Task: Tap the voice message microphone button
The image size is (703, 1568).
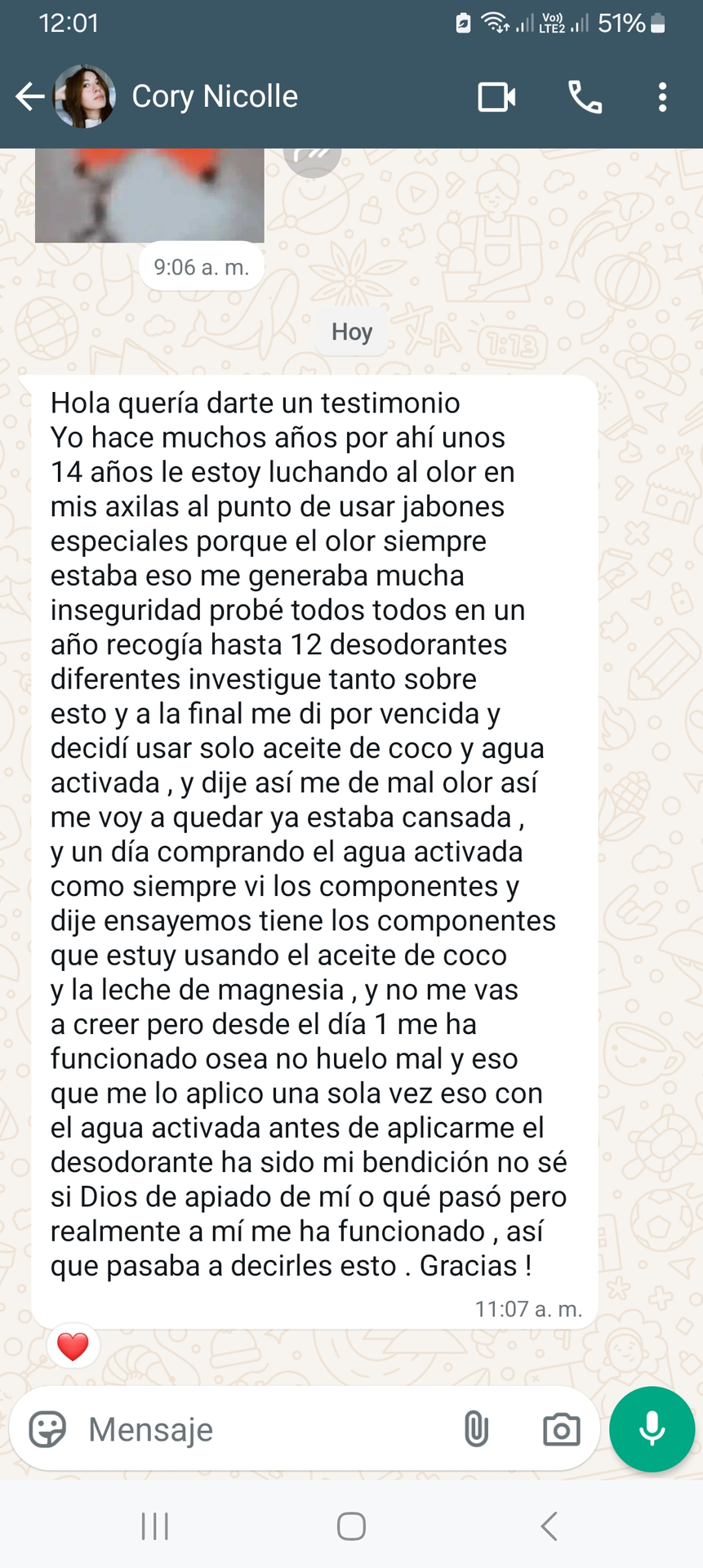Action: click(652, 1430)
